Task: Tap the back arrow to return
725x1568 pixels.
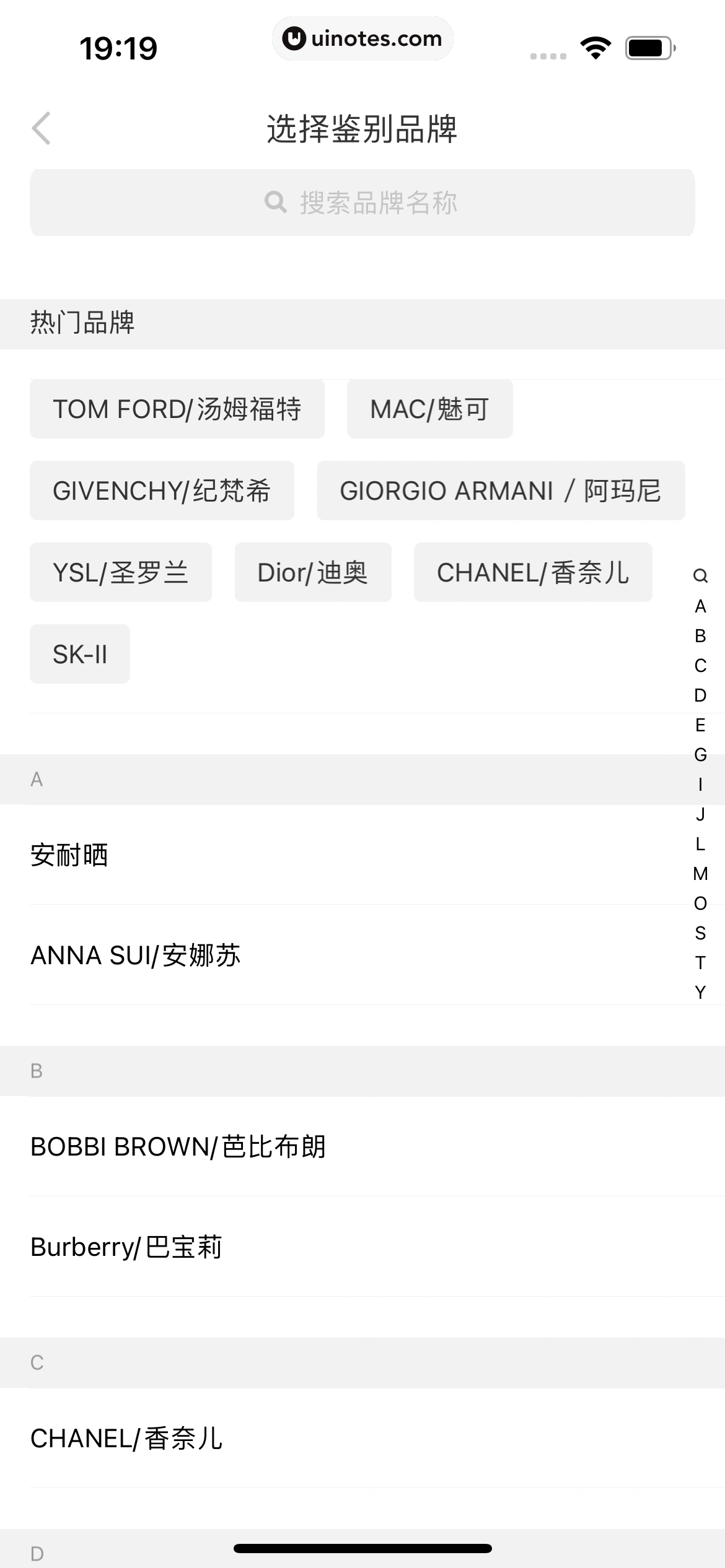Action: (40, 128)
